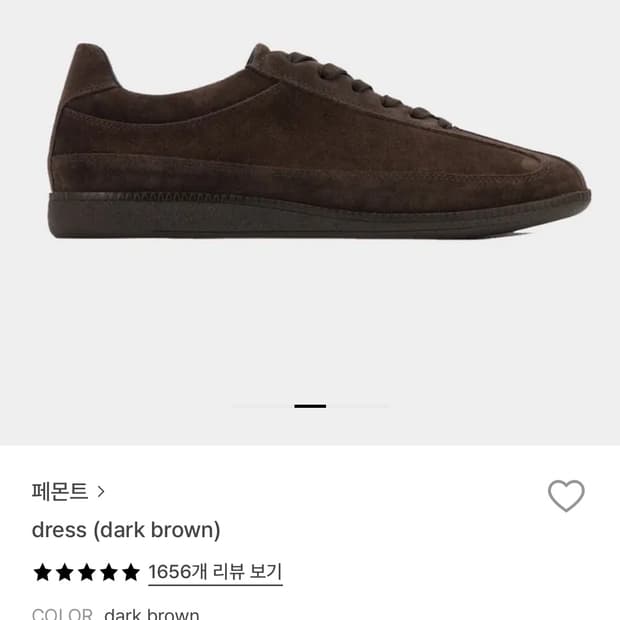The image size is (620, 620).
Task: Open the dark brown shoe product image
Action: point(319,141)
